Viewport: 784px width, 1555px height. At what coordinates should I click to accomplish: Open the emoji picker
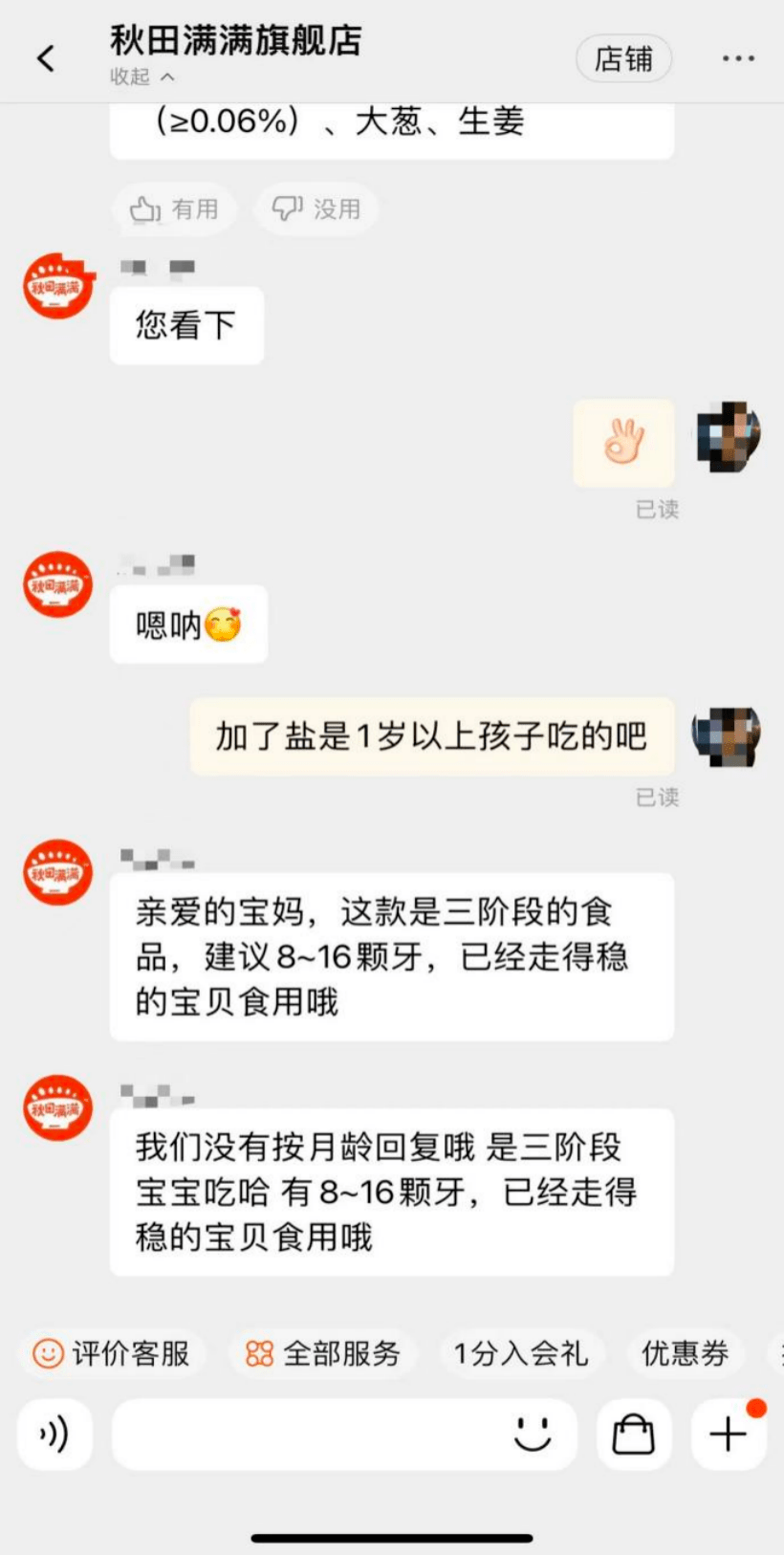(x=533, y=1435)
